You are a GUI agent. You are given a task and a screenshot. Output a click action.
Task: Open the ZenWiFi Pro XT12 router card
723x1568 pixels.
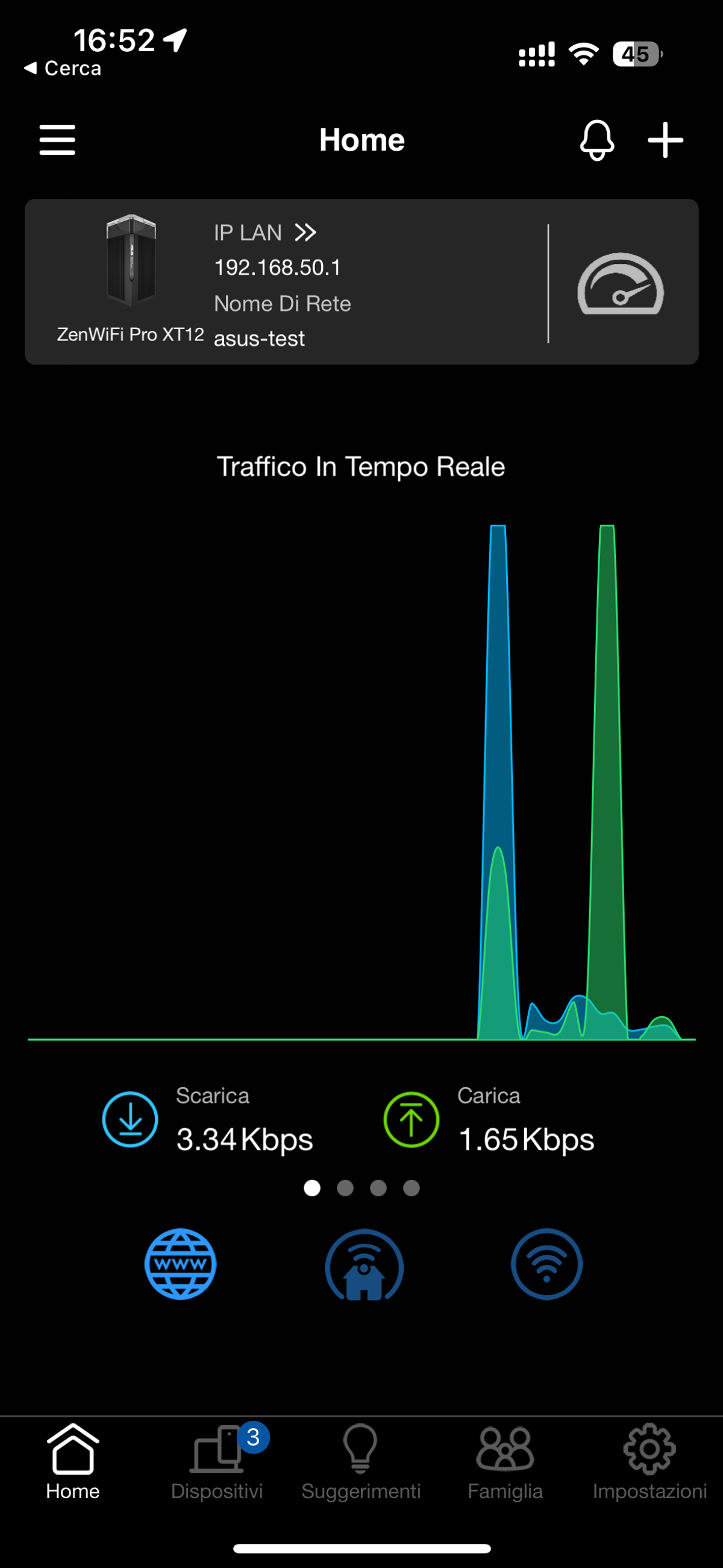point(361,282)
